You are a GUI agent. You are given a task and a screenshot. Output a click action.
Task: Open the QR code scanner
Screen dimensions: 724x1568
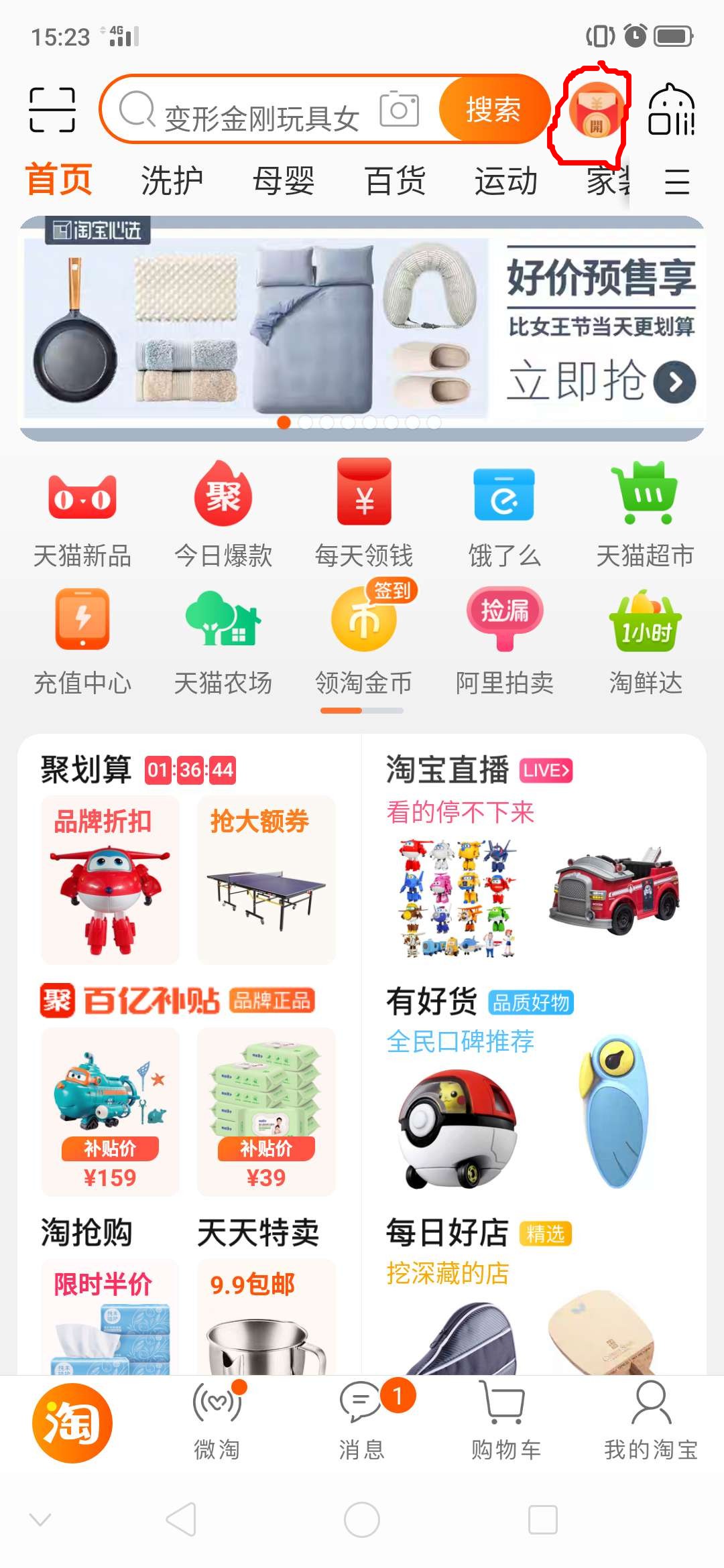(x=54, y=111)
